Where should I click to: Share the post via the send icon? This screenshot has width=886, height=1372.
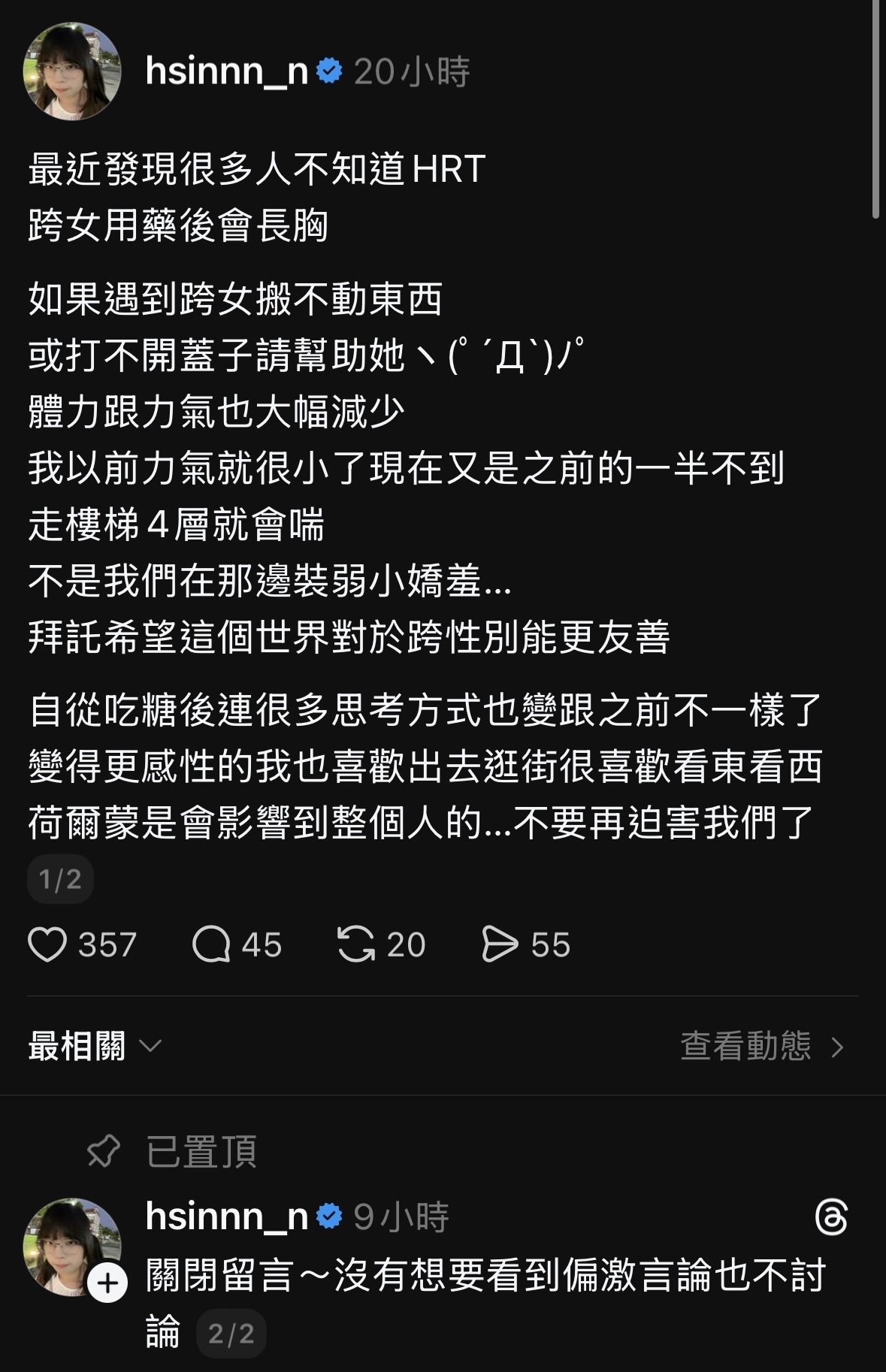(500, 944)
